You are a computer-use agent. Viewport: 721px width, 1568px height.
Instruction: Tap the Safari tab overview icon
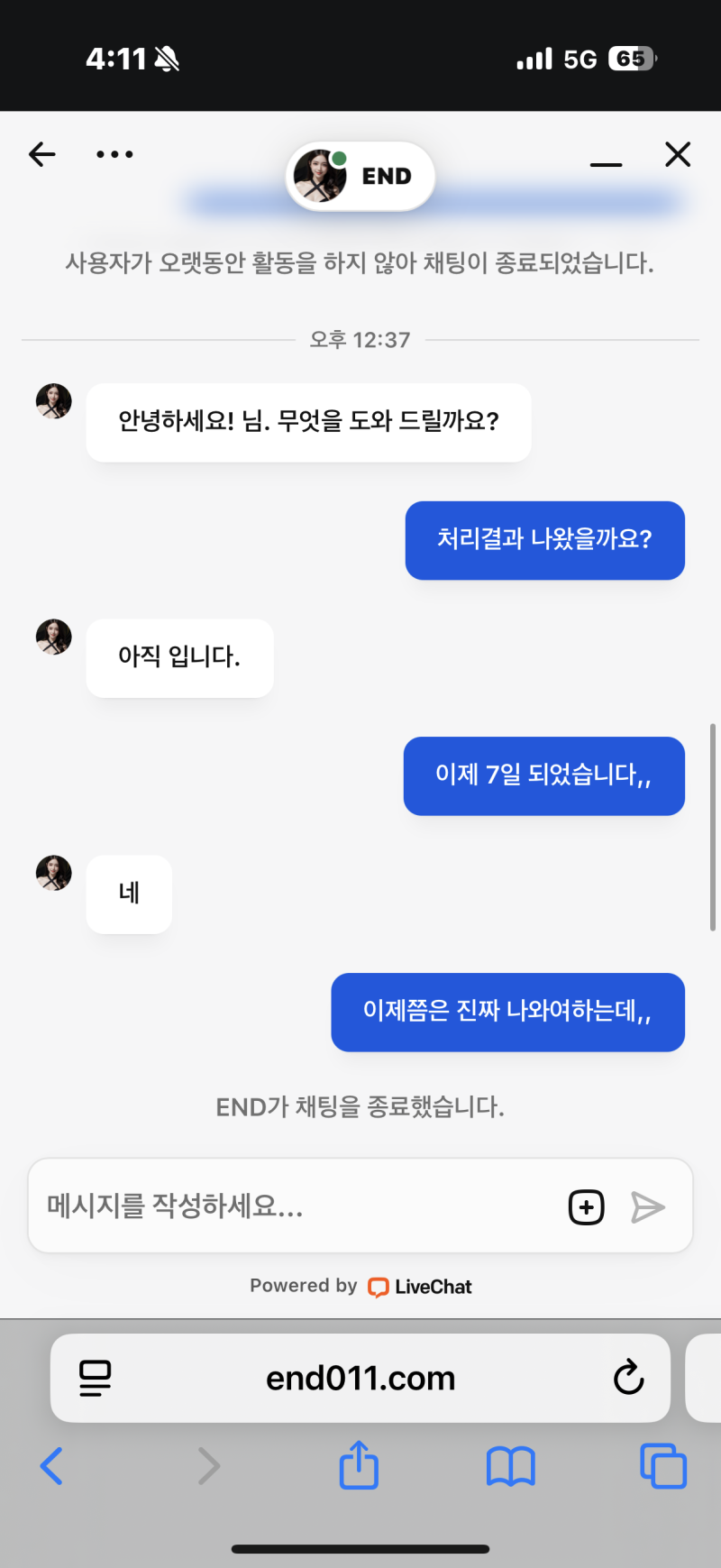click(662, 1465)
